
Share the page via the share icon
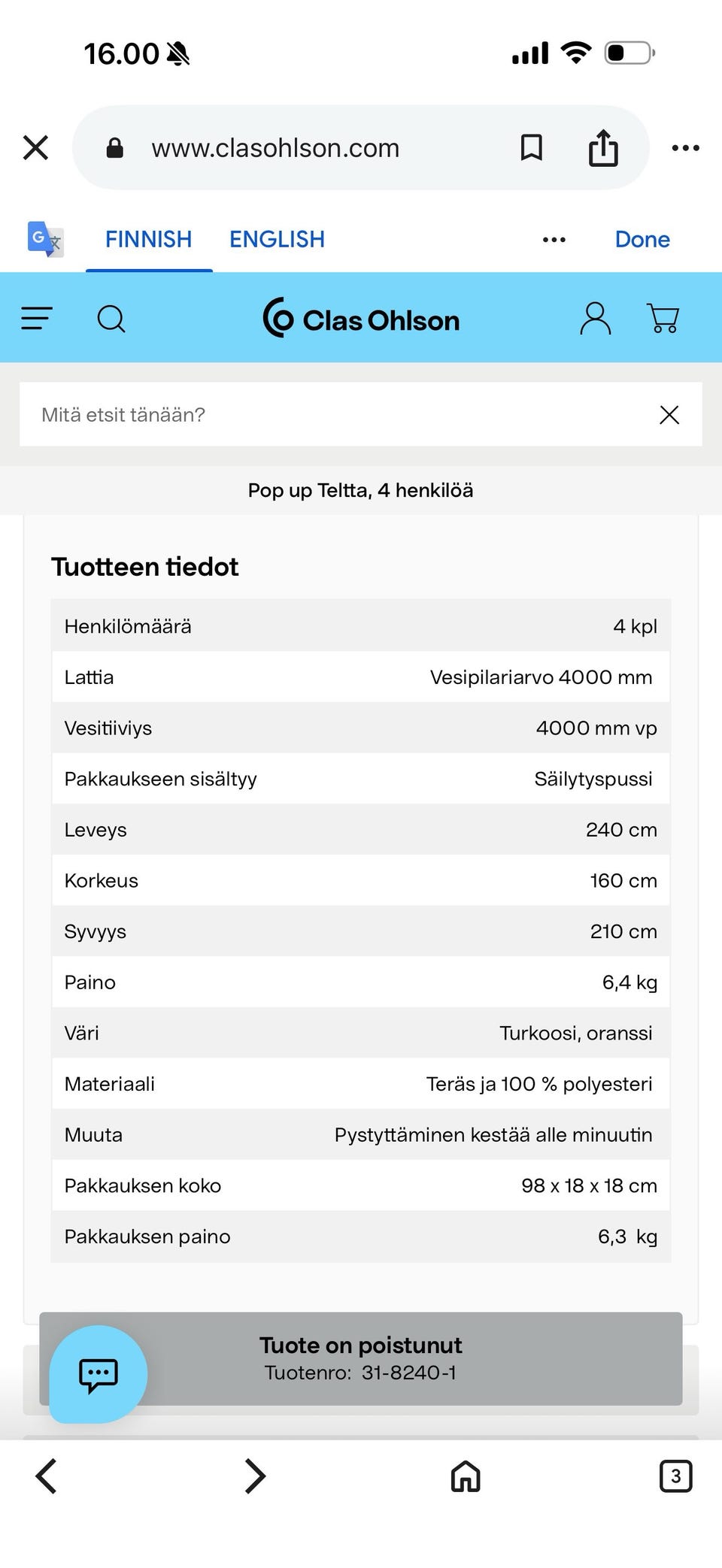pos(603,147)
